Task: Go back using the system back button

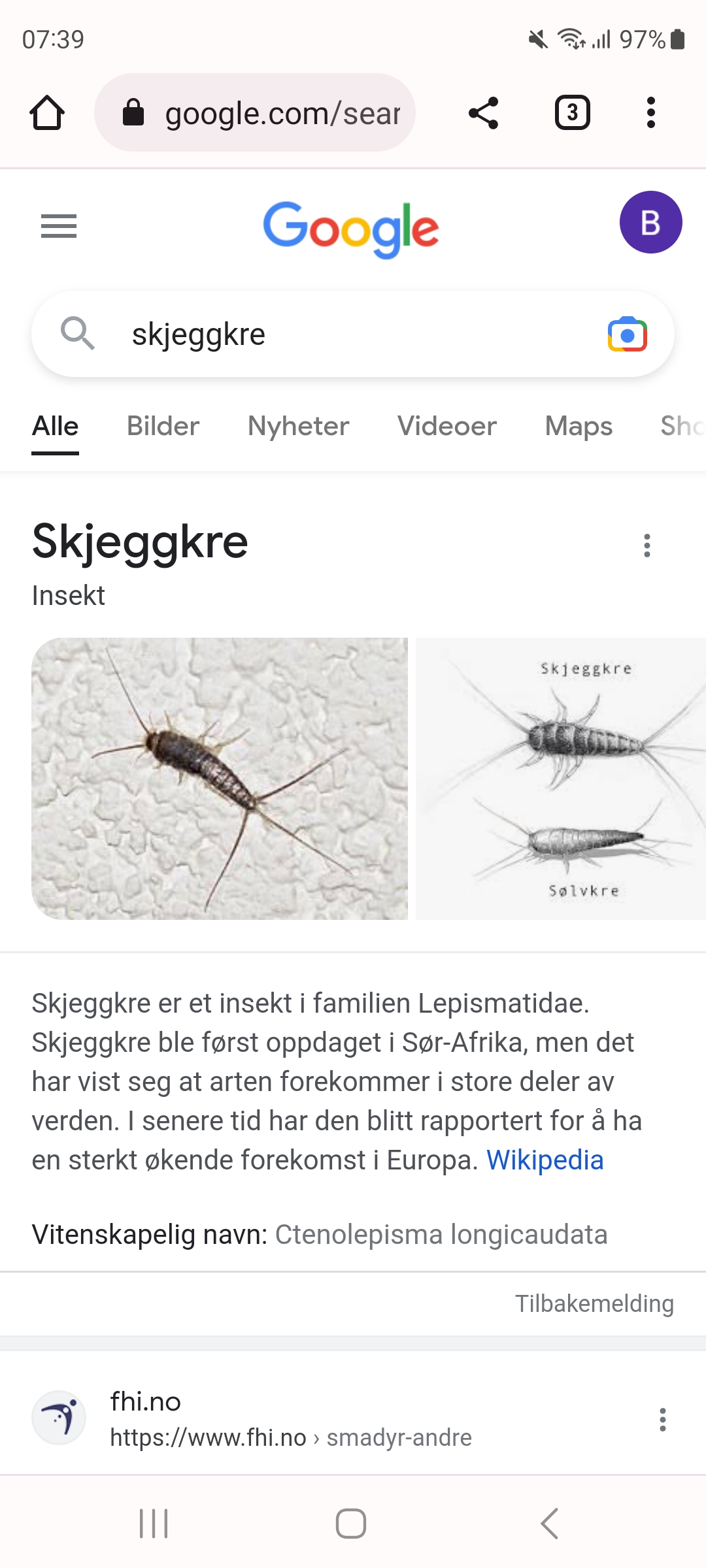Action: 550,1524
